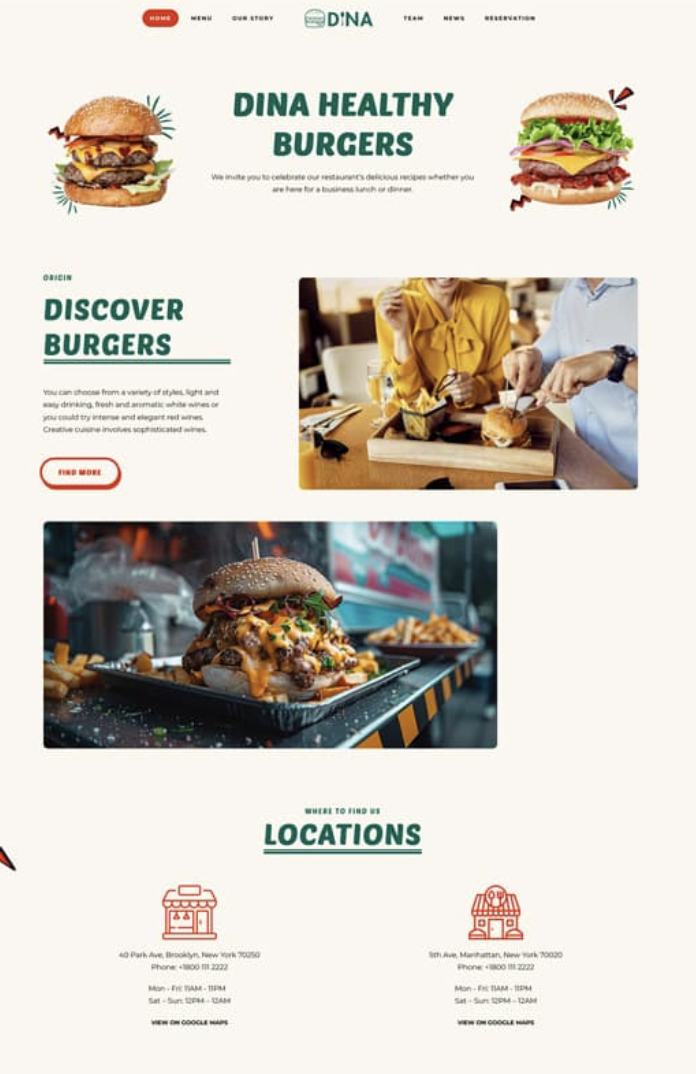This screenshot has height=1074, width=696.
Task: View the Brooklyn location on Google Maps
Action: (x=189, y=1022)
